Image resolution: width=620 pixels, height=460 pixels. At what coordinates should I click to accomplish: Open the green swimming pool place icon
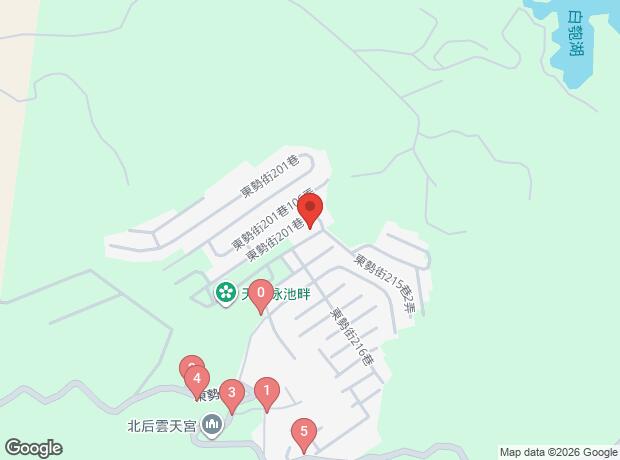click(225, 294)
